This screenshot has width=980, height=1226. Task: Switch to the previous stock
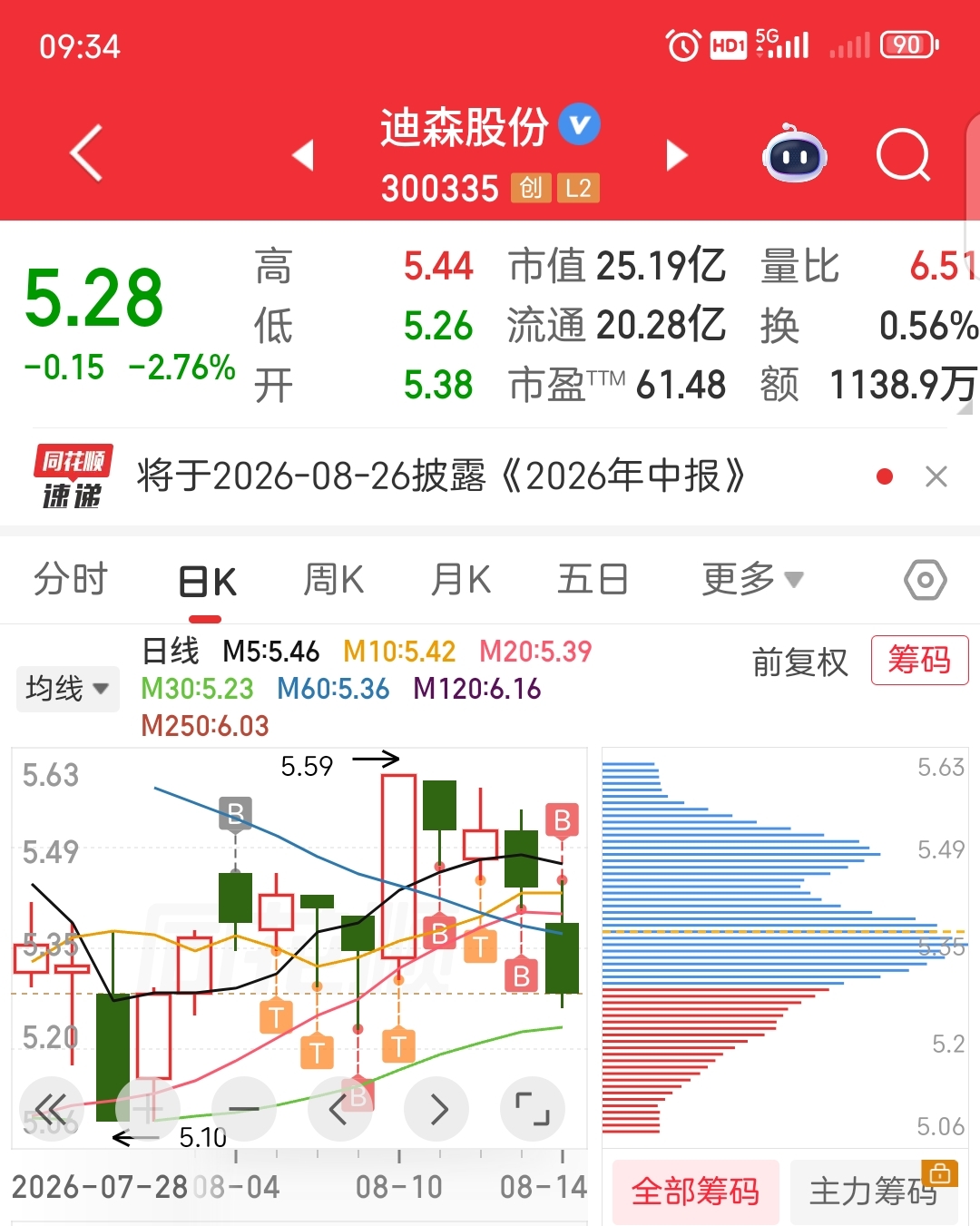click(304, 154)
